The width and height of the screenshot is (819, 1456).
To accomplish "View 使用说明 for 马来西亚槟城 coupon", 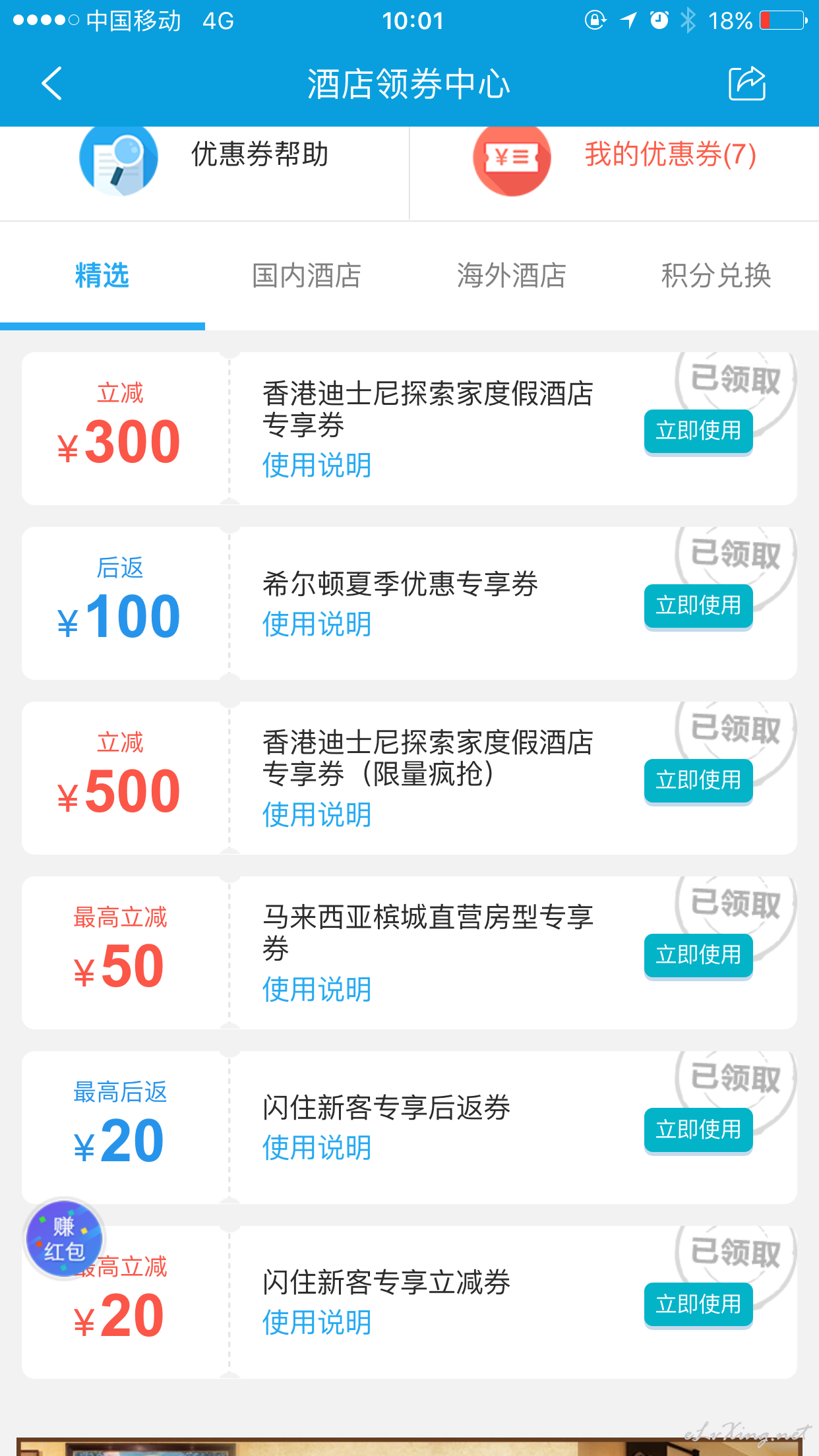I will (x=317, y=989).
